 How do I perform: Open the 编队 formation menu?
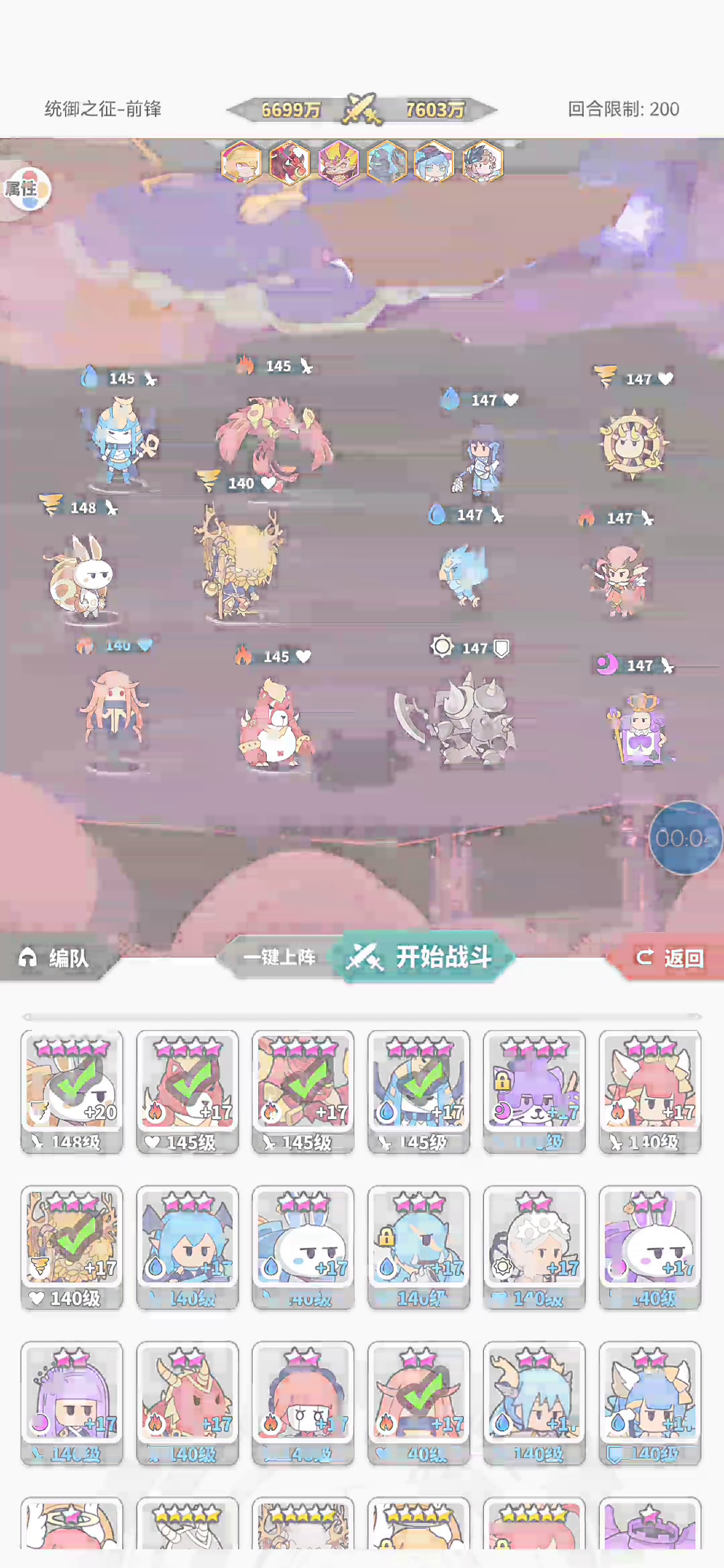tap(57, 958)
